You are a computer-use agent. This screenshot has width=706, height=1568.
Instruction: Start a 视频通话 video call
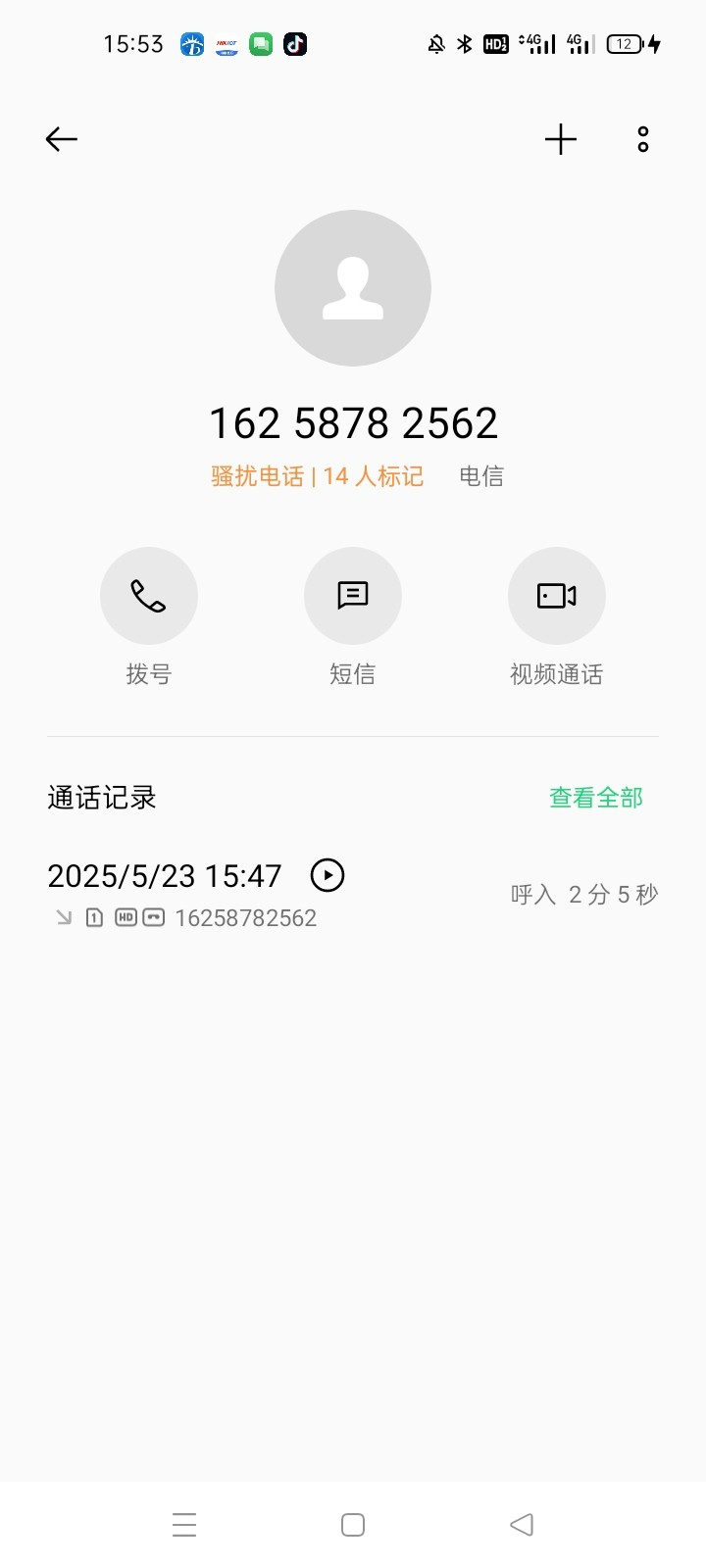point(556,596)
